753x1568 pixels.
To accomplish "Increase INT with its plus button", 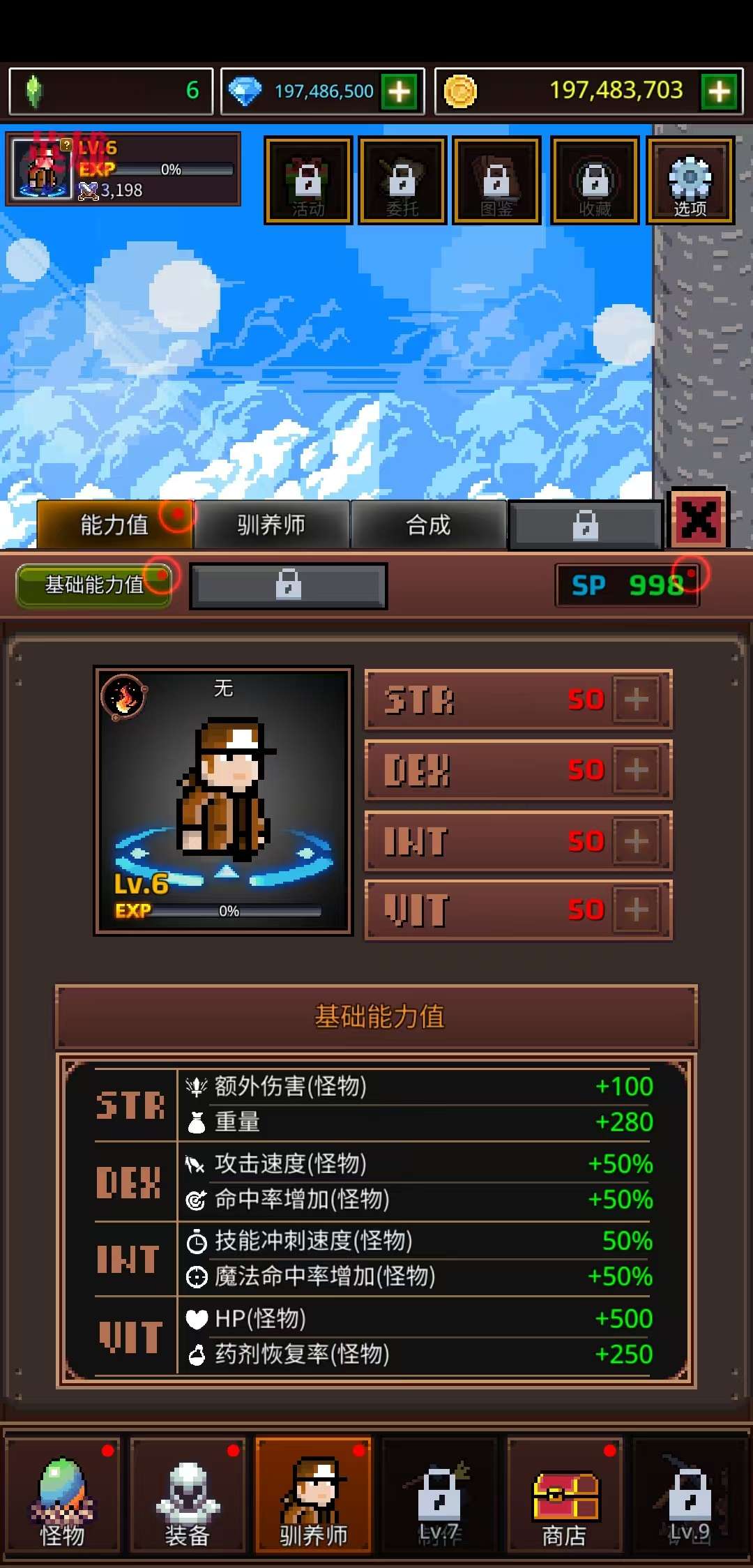I will pyautogui.click(x=636, y=841).
